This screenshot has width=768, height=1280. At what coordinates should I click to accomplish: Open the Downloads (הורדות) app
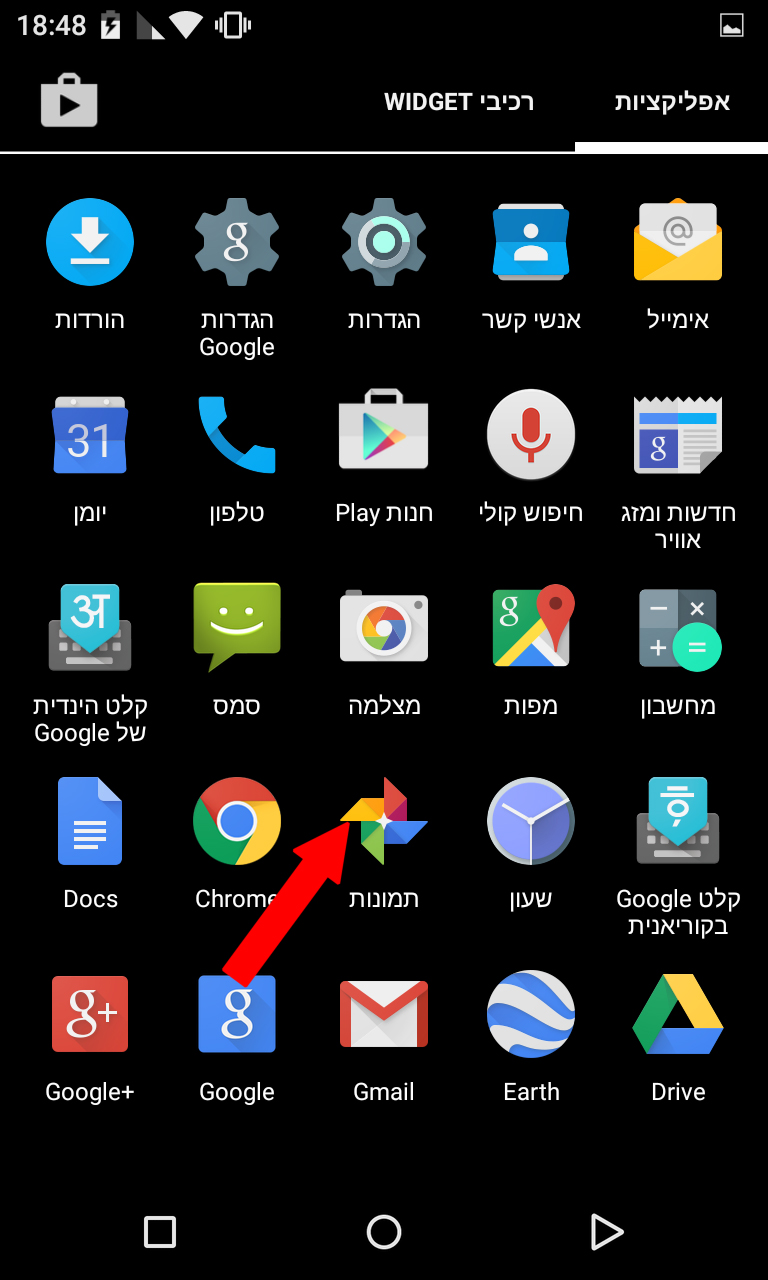90,241
